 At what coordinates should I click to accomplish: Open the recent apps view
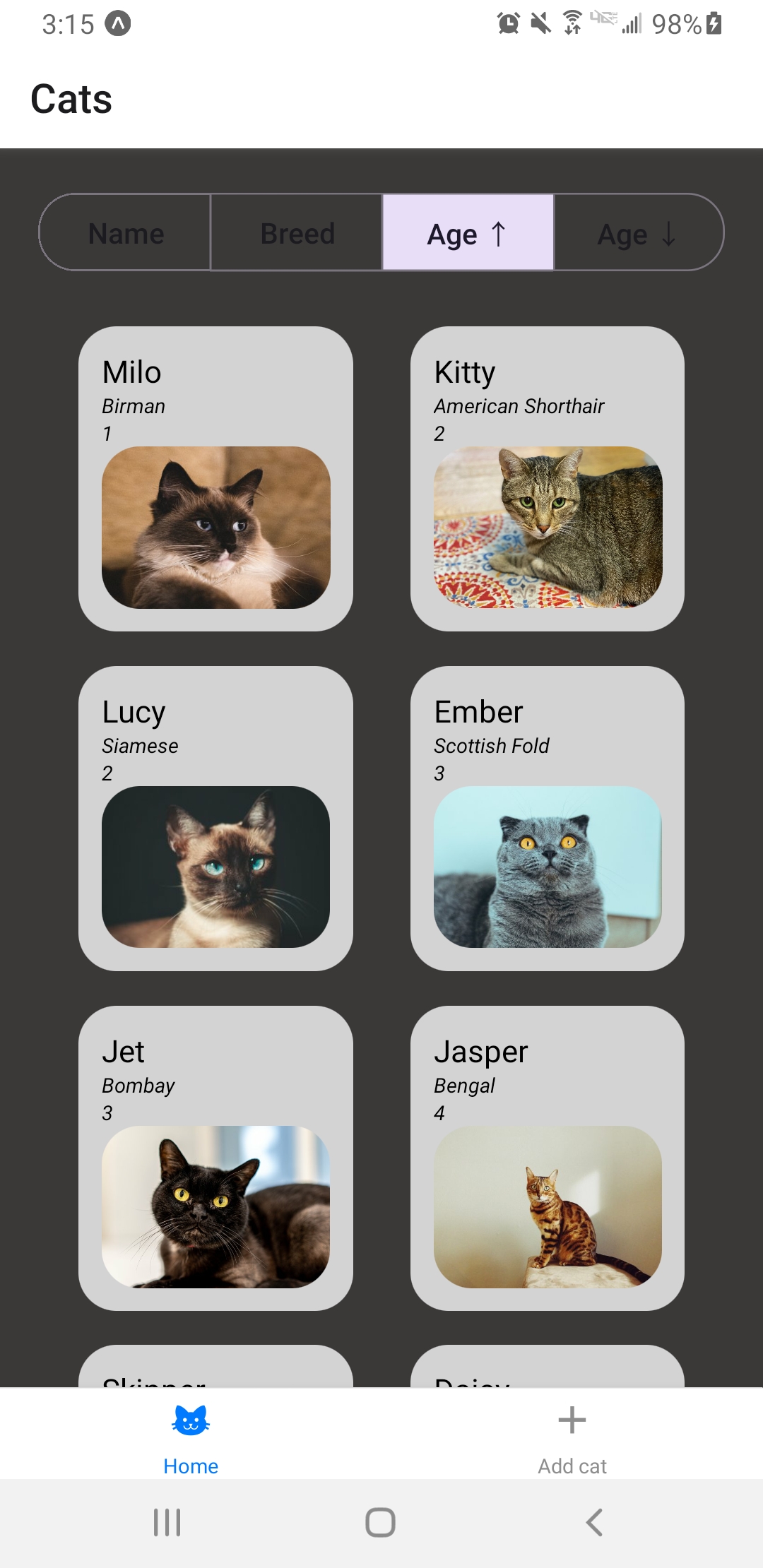coord(167,1522)
